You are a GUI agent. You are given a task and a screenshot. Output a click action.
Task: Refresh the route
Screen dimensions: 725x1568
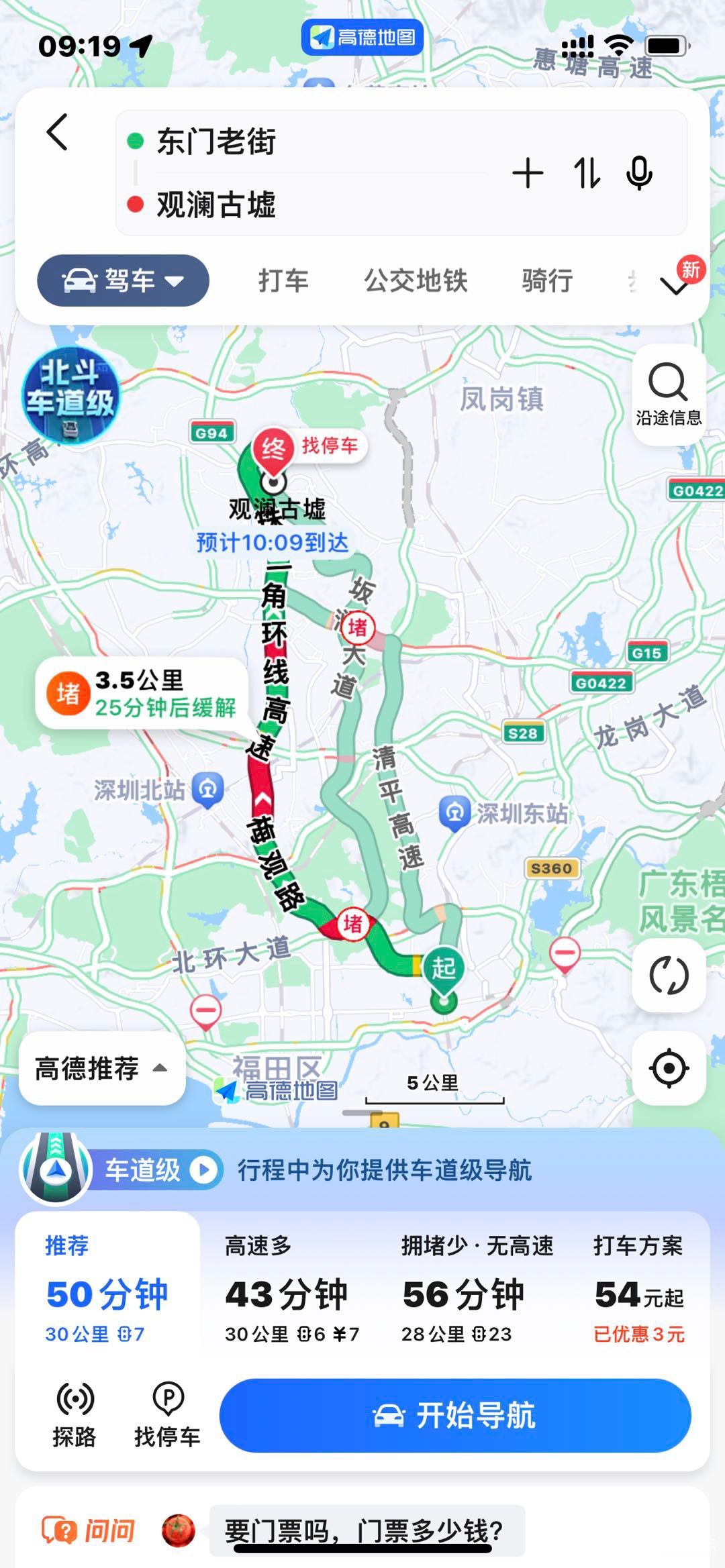pyautogui.click(x=669, y=975)
